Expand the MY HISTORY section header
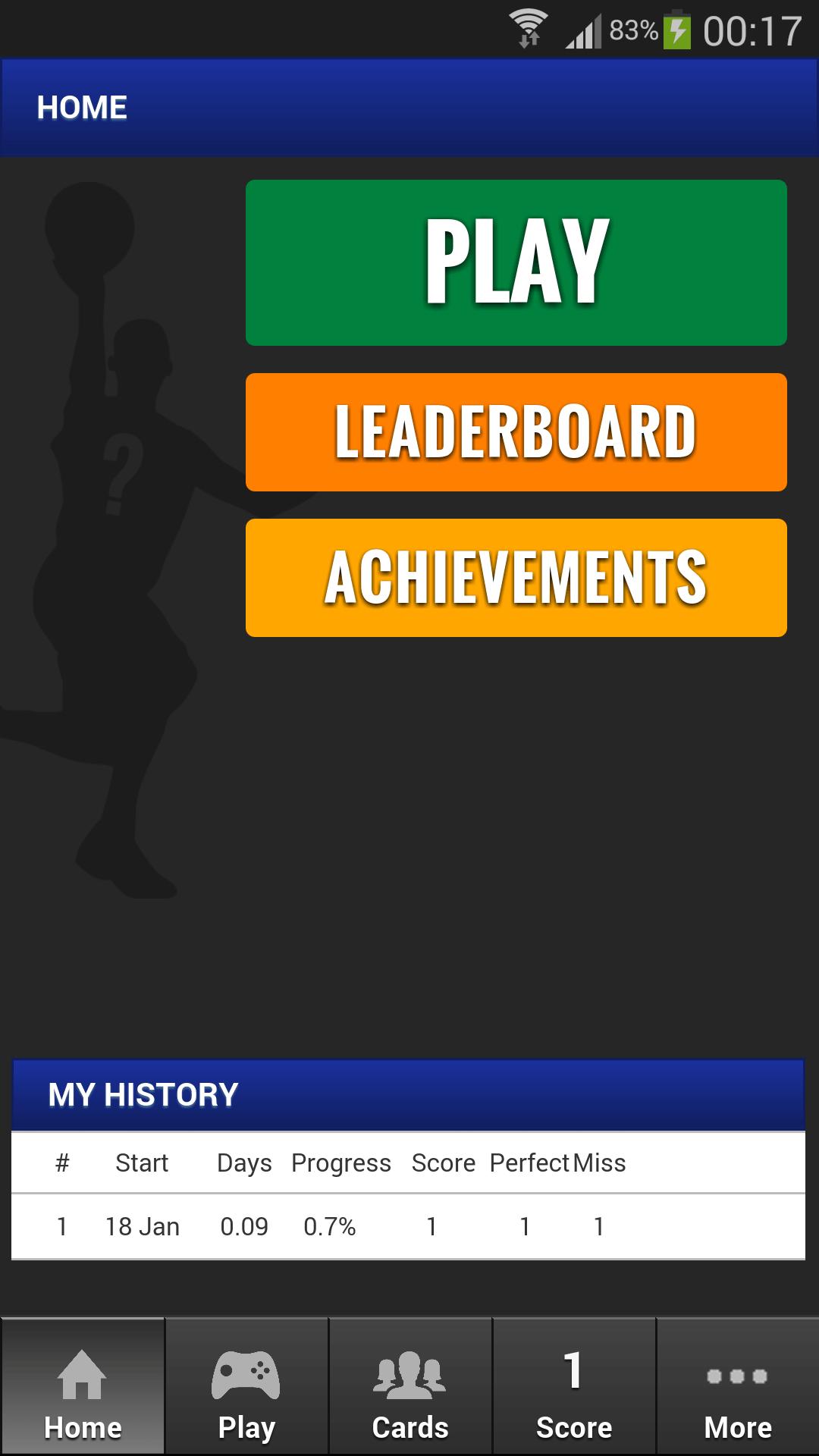 click(x=144, y=1094)
